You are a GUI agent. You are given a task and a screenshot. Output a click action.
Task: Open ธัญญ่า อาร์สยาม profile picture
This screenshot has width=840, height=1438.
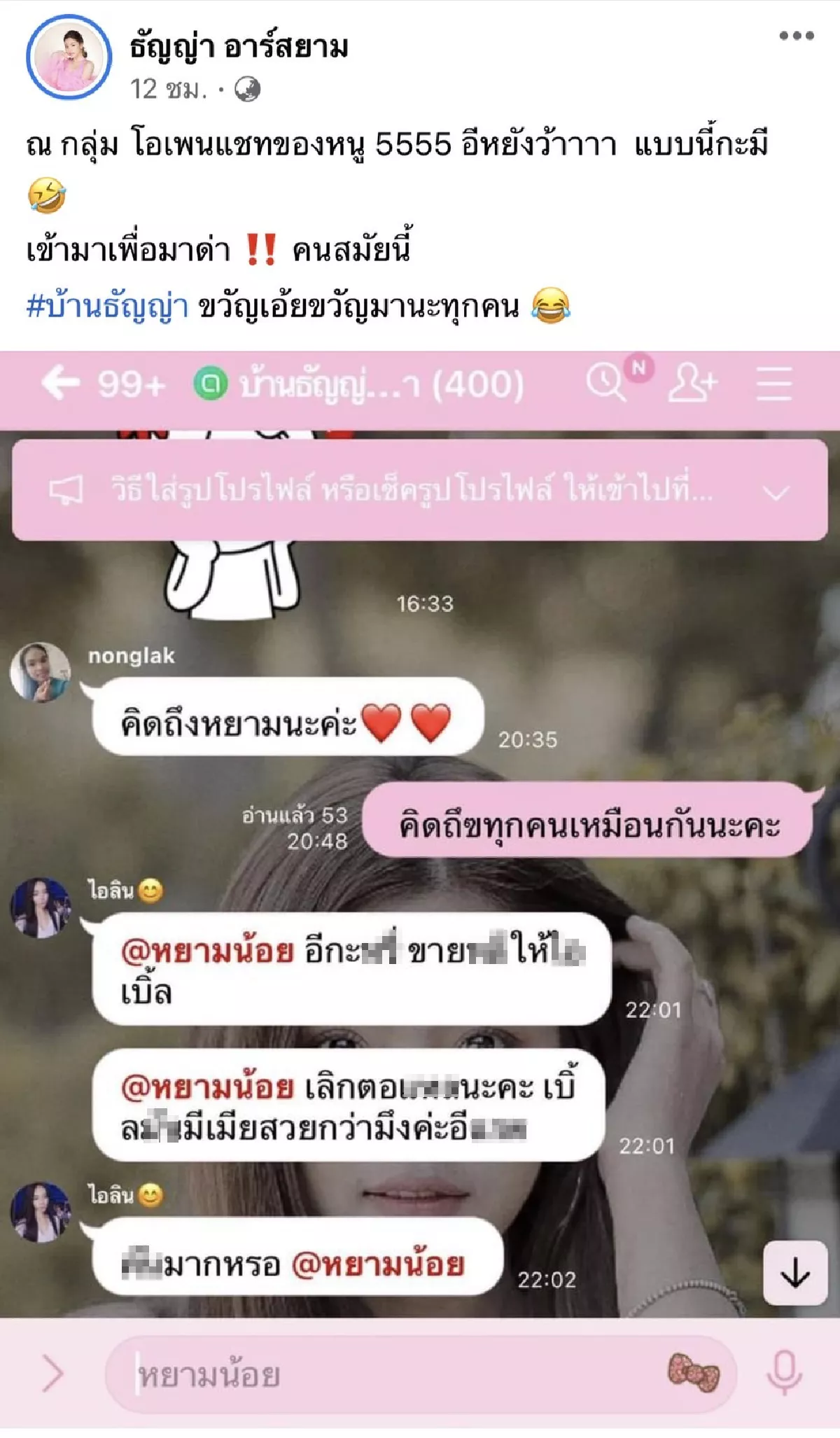(69, 57)
